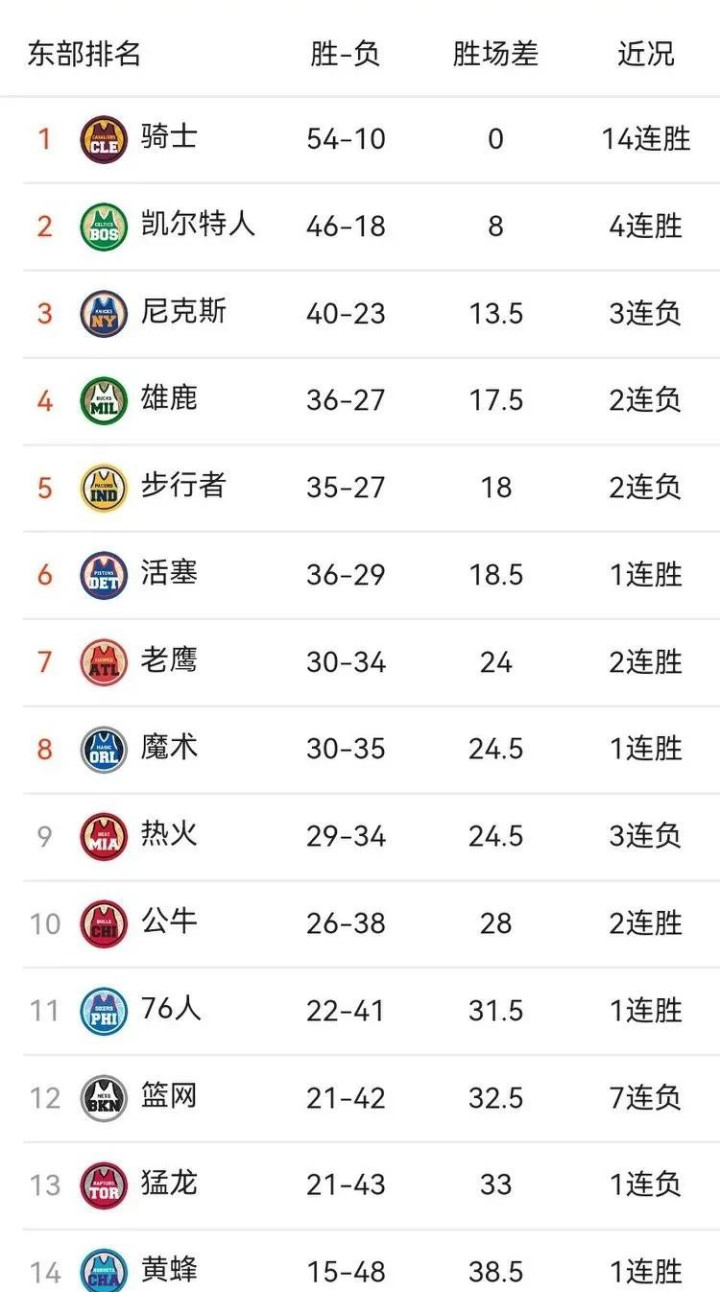
Task: View the 热火 team details
Action: click(360, 836)
